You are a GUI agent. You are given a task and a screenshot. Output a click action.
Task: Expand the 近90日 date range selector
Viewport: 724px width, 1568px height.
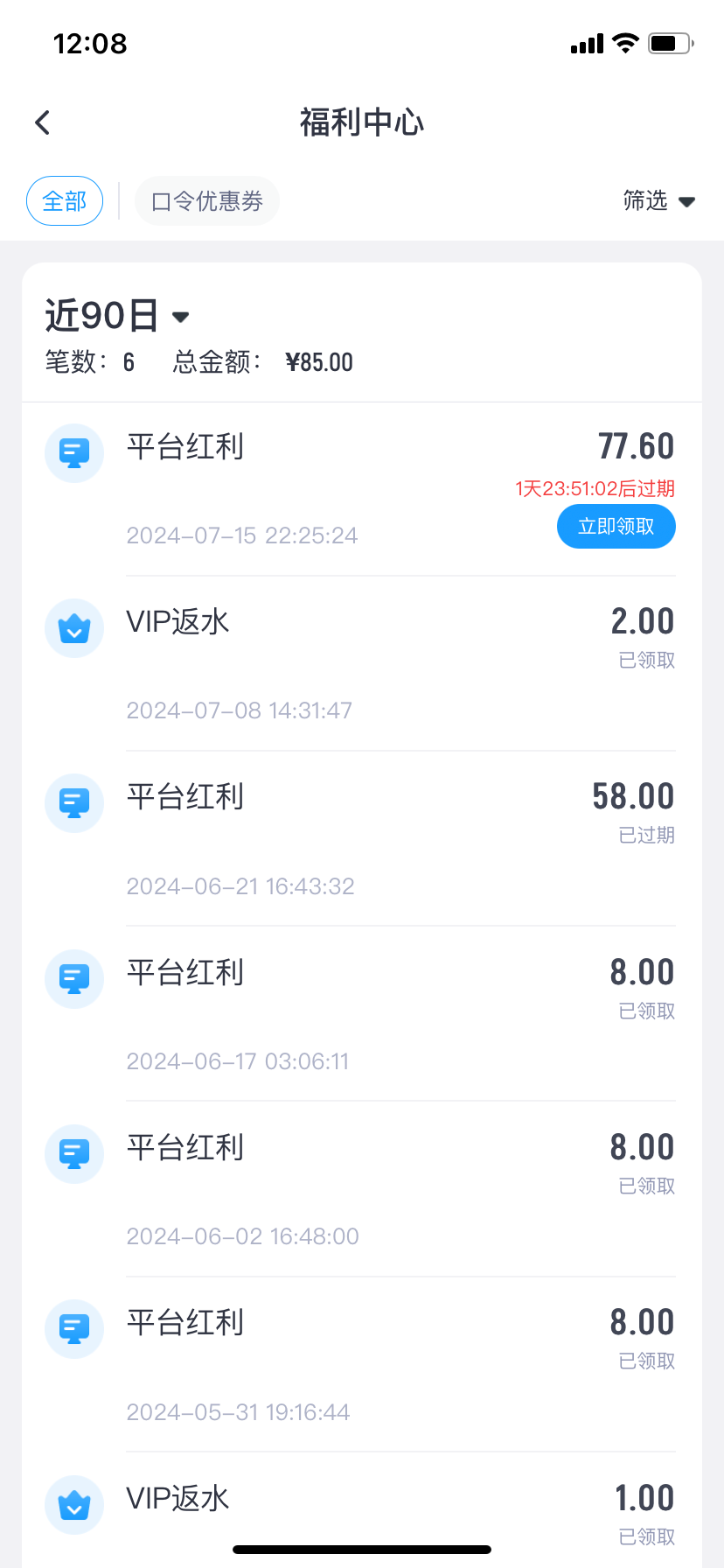[x=117, y=316]
